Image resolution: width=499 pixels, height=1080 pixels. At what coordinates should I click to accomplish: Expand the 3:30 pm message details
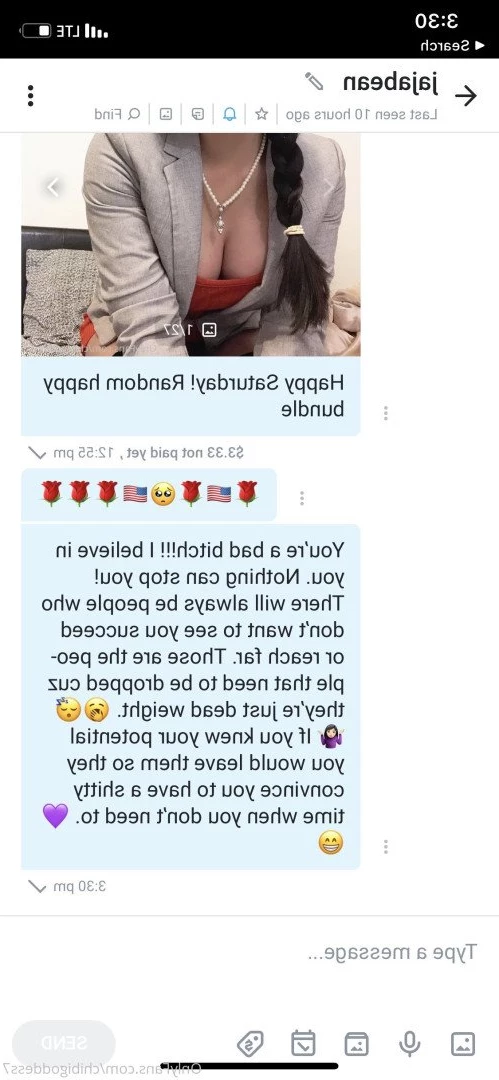[x=36, y=886]
